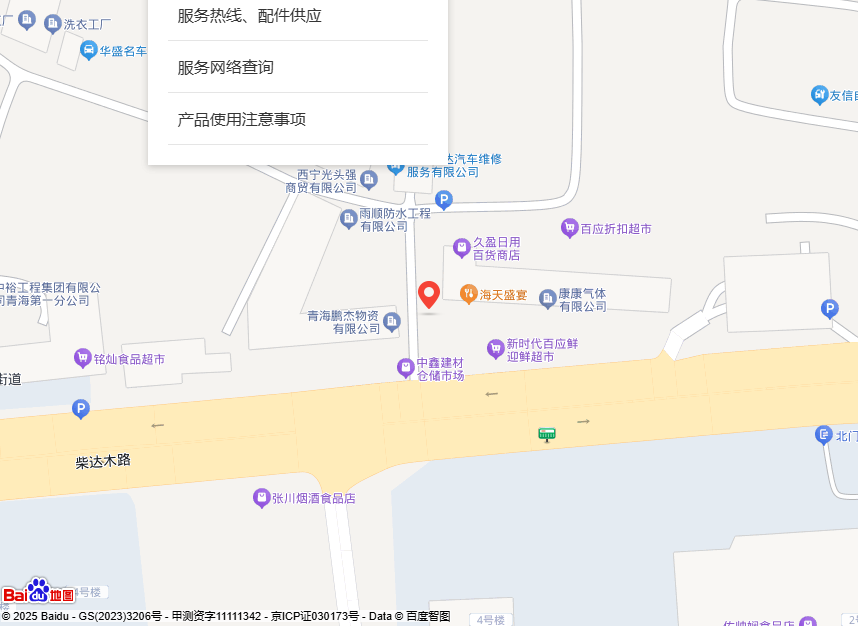Select the 久盈日用百货商店 map marker
This screenshot has height=626, width=867.
click(461, 247)
